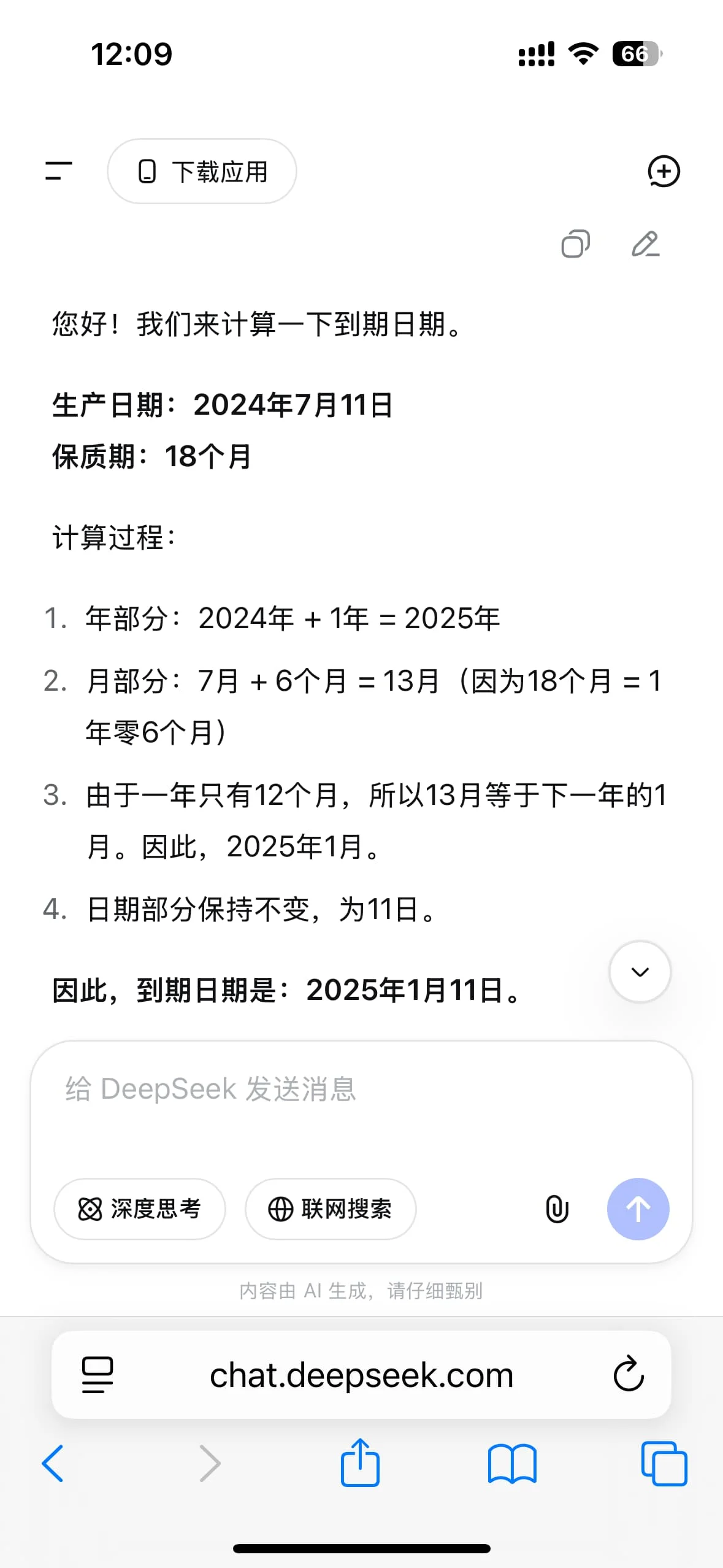723x1568 pixels.
Task: Tap the chat.deepseek.com address bar
Action: pyautogui.click(x=361, y=1375)
